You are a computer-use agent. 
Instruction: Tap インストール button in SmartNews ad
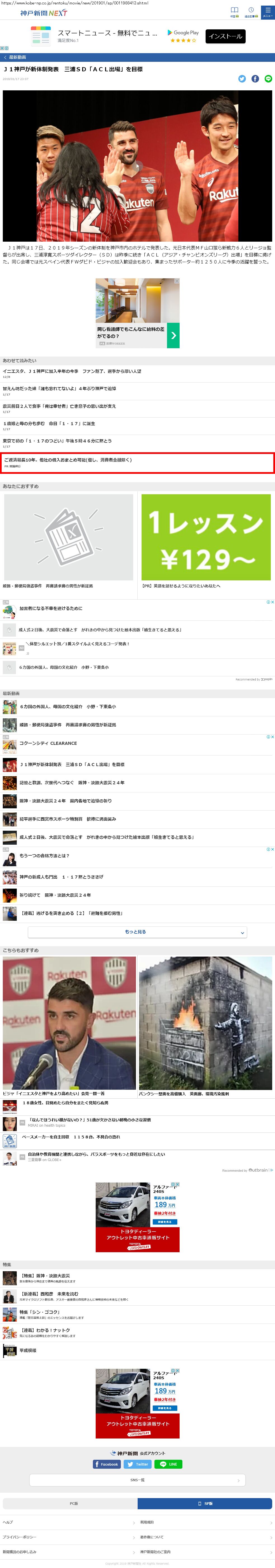225,37
